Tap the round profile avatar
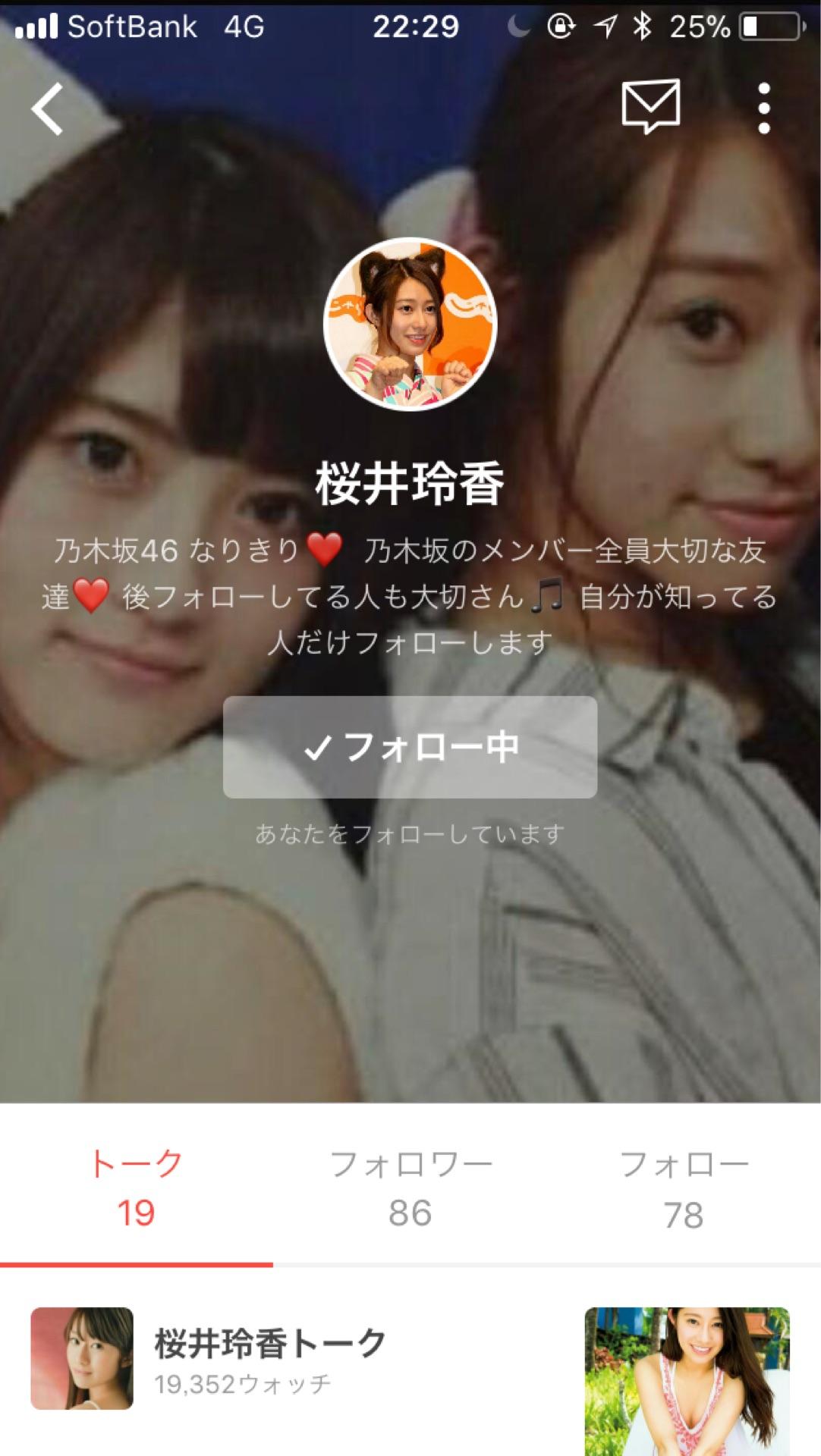The width and height of the screenshot is (821, 1456). [410, 325]
